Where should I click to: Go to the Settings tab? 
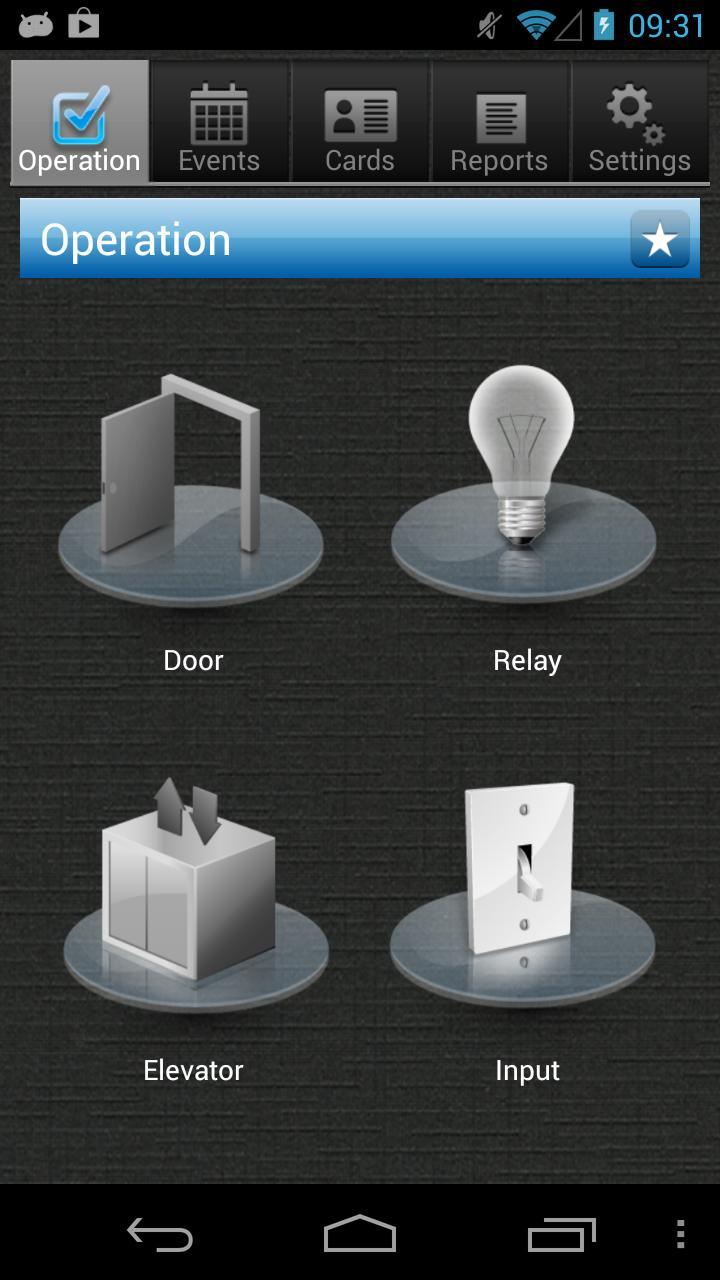pos(639,122)
